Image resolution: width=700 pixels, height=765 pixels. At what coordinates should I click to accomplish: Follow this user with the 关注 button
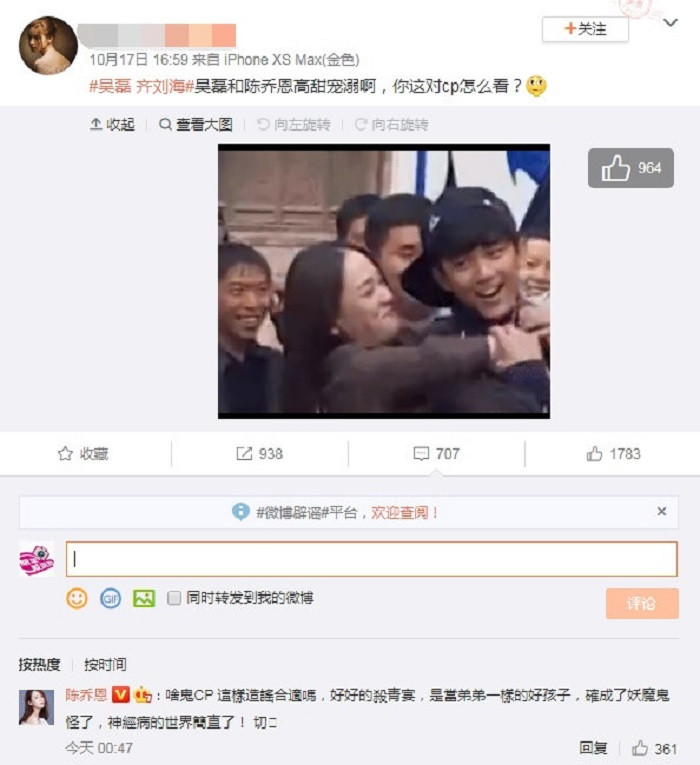[x=585, y=29]
